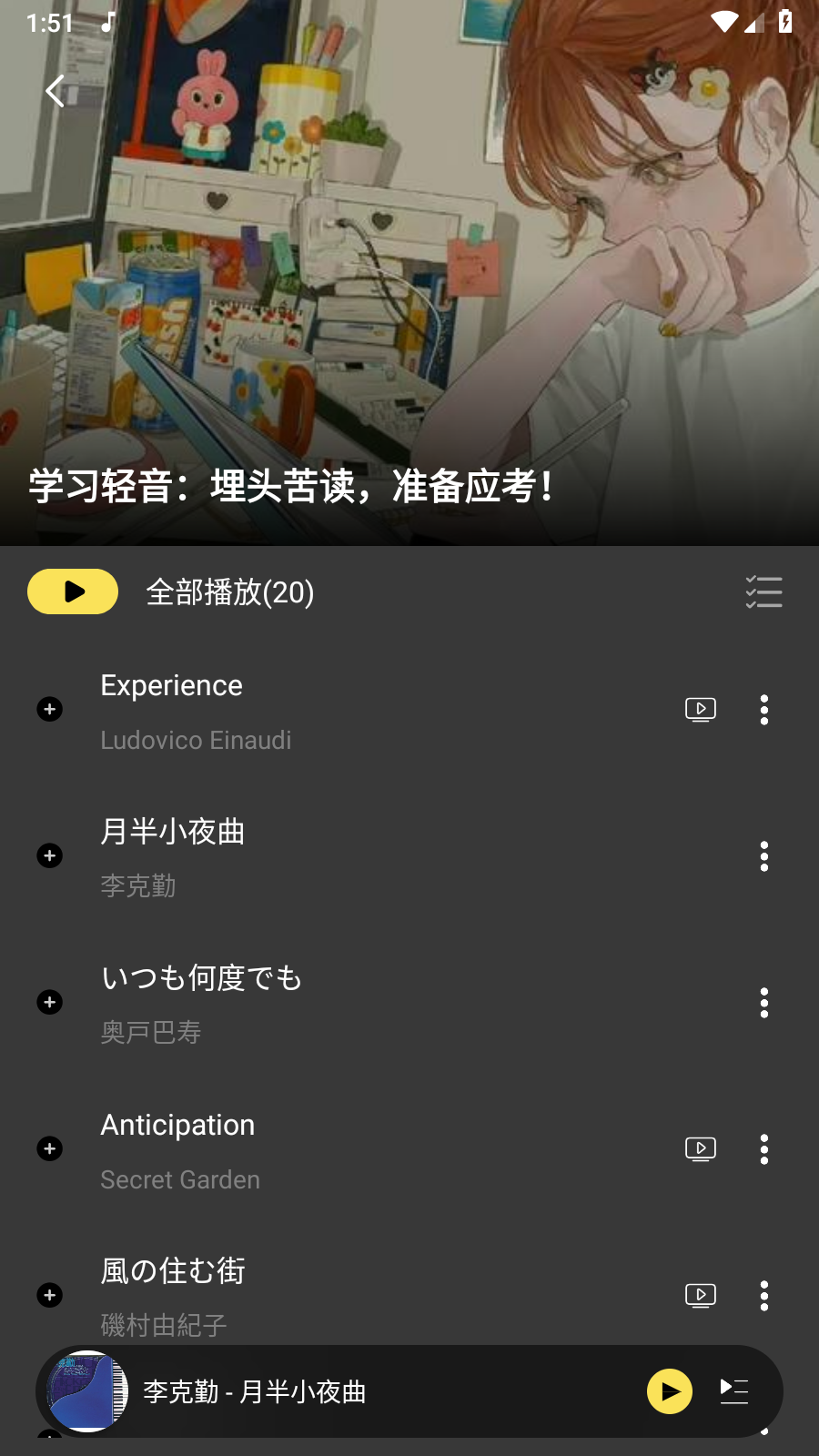Add 月半小夜曲 using the plus icon
The width and height of the screenshot is (819, 1456).
point(49,855)
